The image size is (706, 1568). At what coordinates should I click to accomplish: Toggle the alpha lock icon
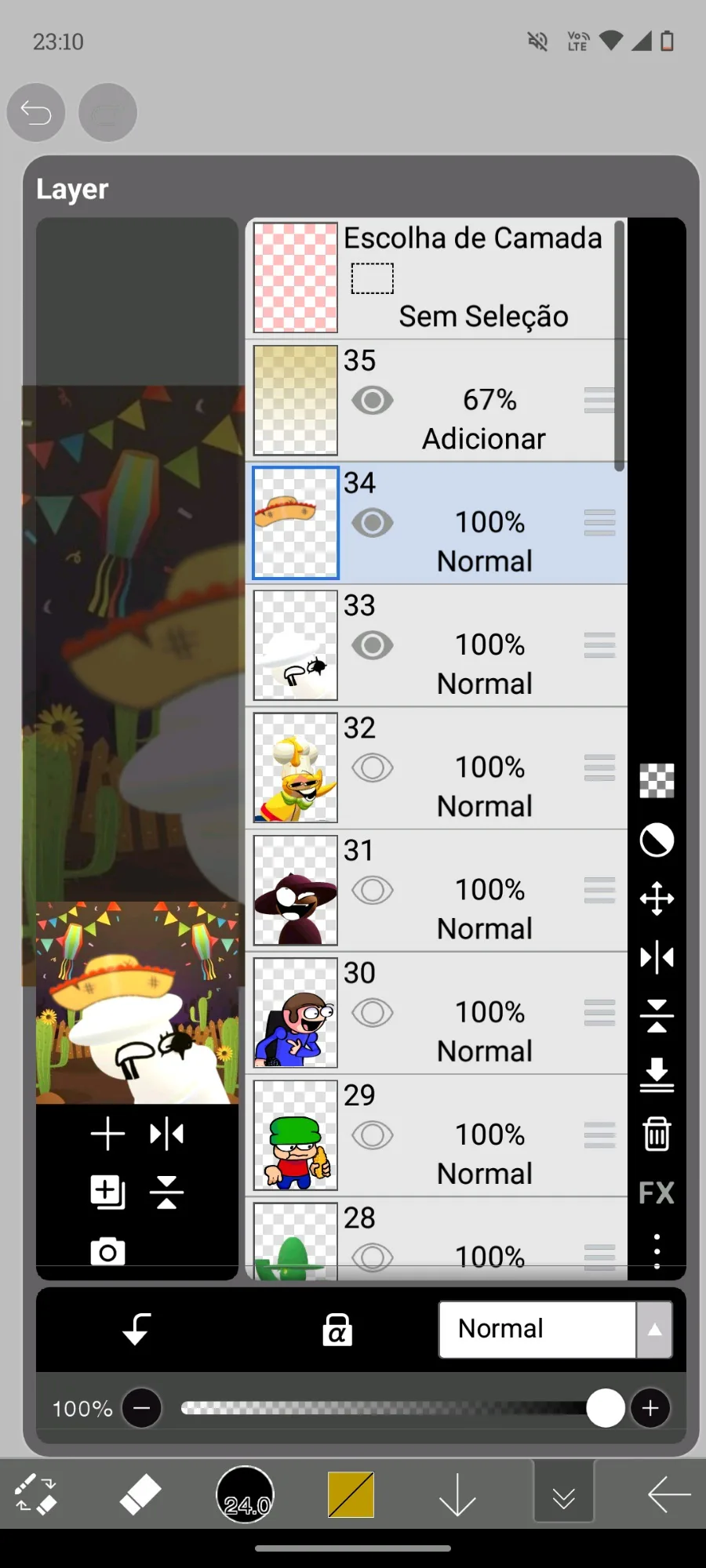coord(337,1329)
